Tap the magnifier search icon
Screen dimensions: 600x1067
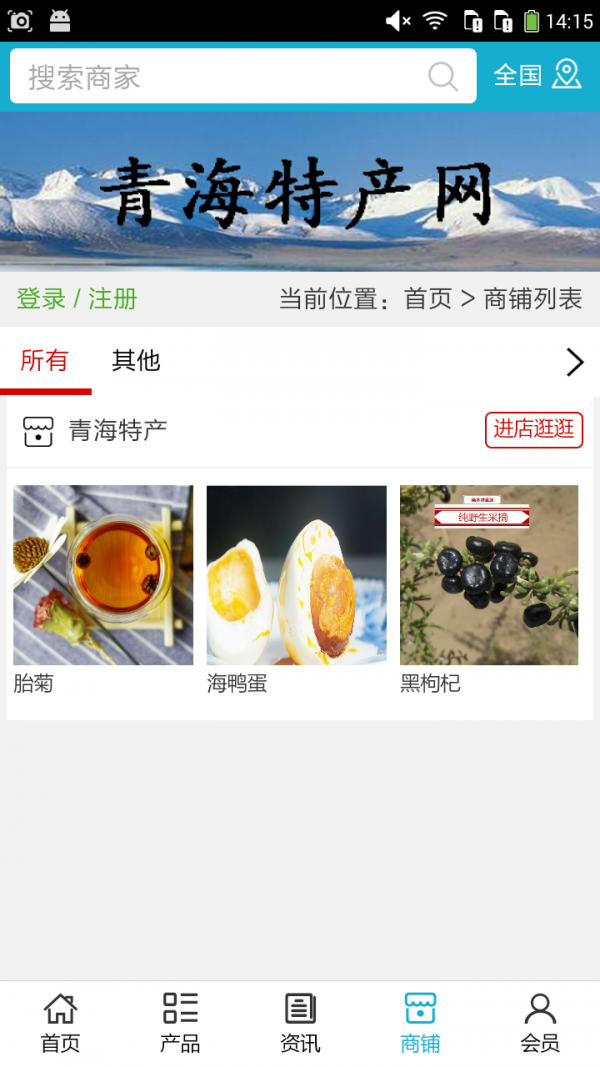[443, 77]
